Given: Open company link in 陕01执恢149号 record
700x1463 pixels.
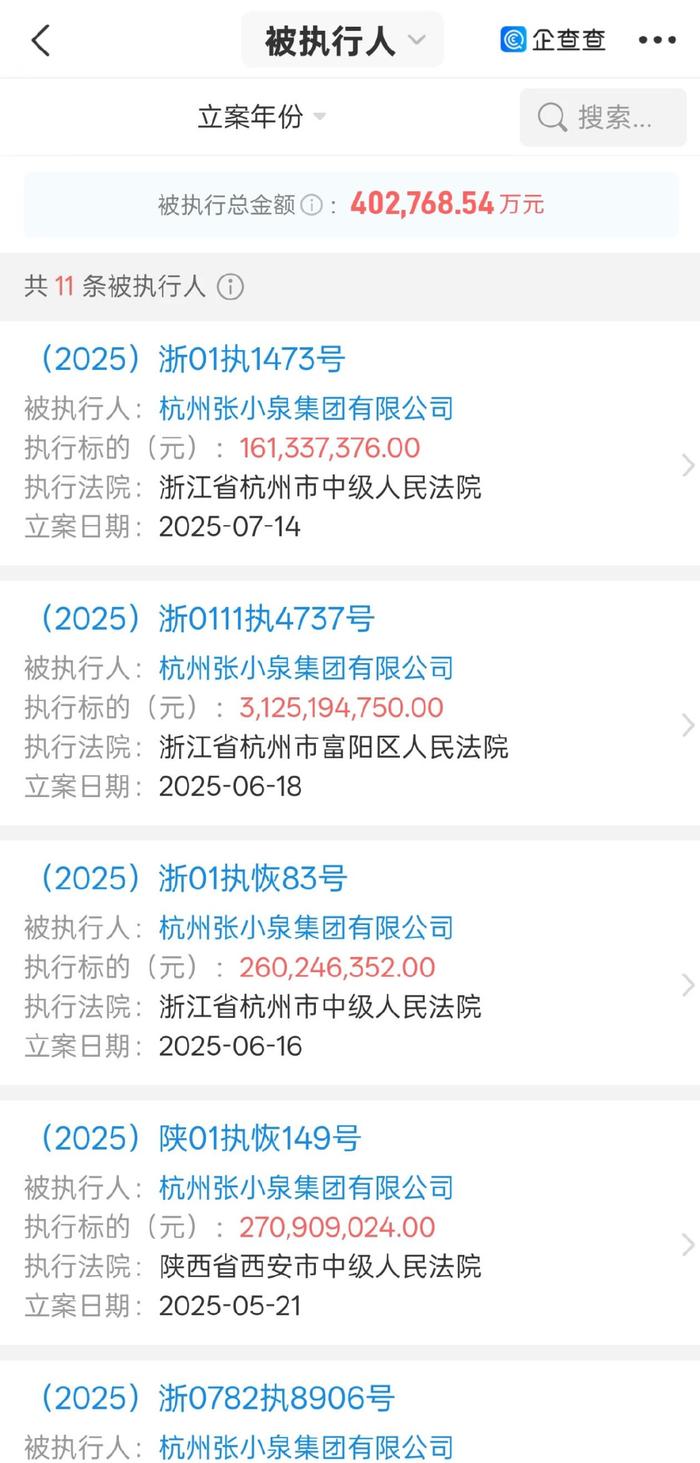Looking at the screenshot, I should [306, 1188].
